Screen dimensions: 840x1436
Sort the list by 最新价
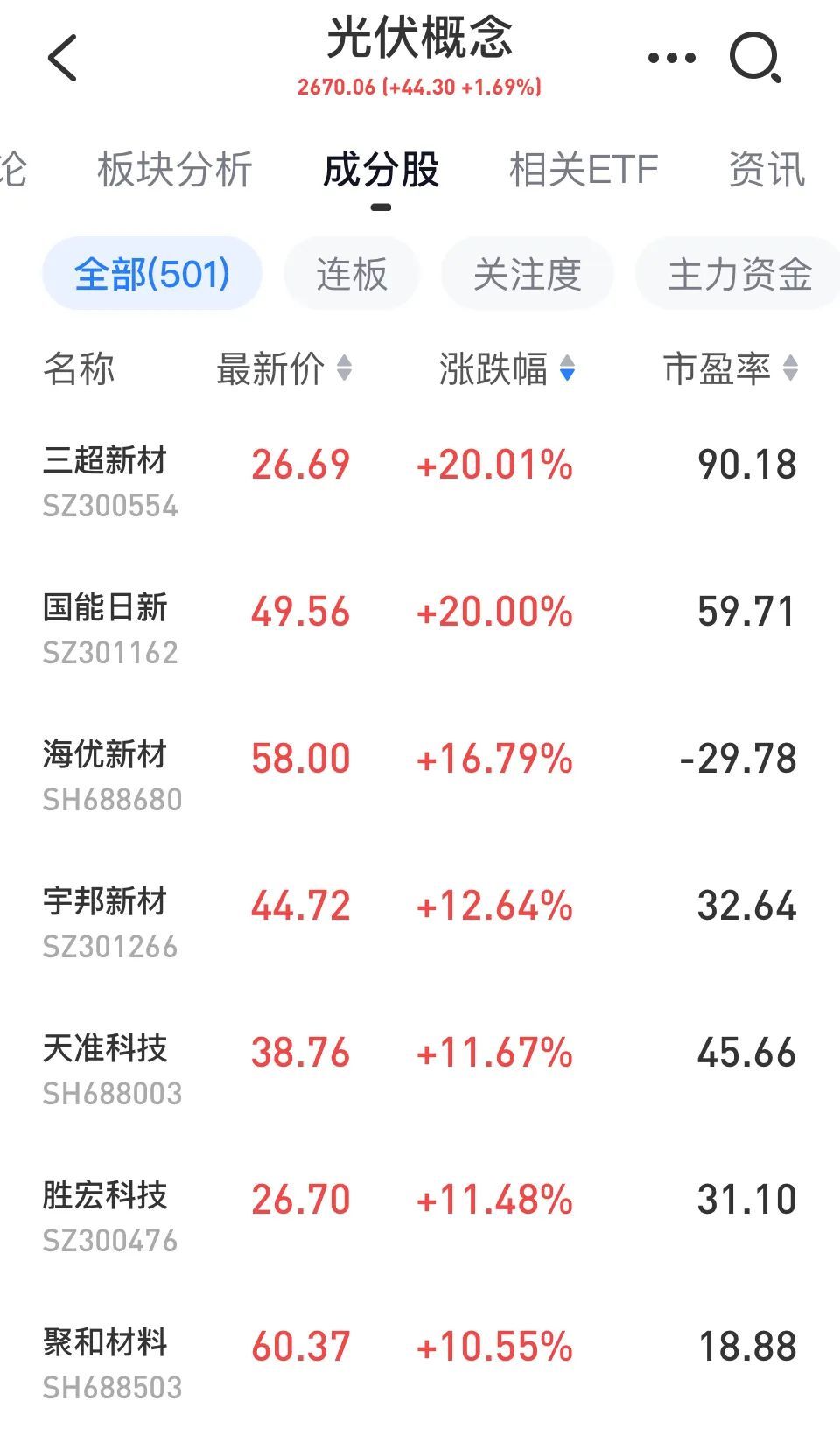[284, 368]
